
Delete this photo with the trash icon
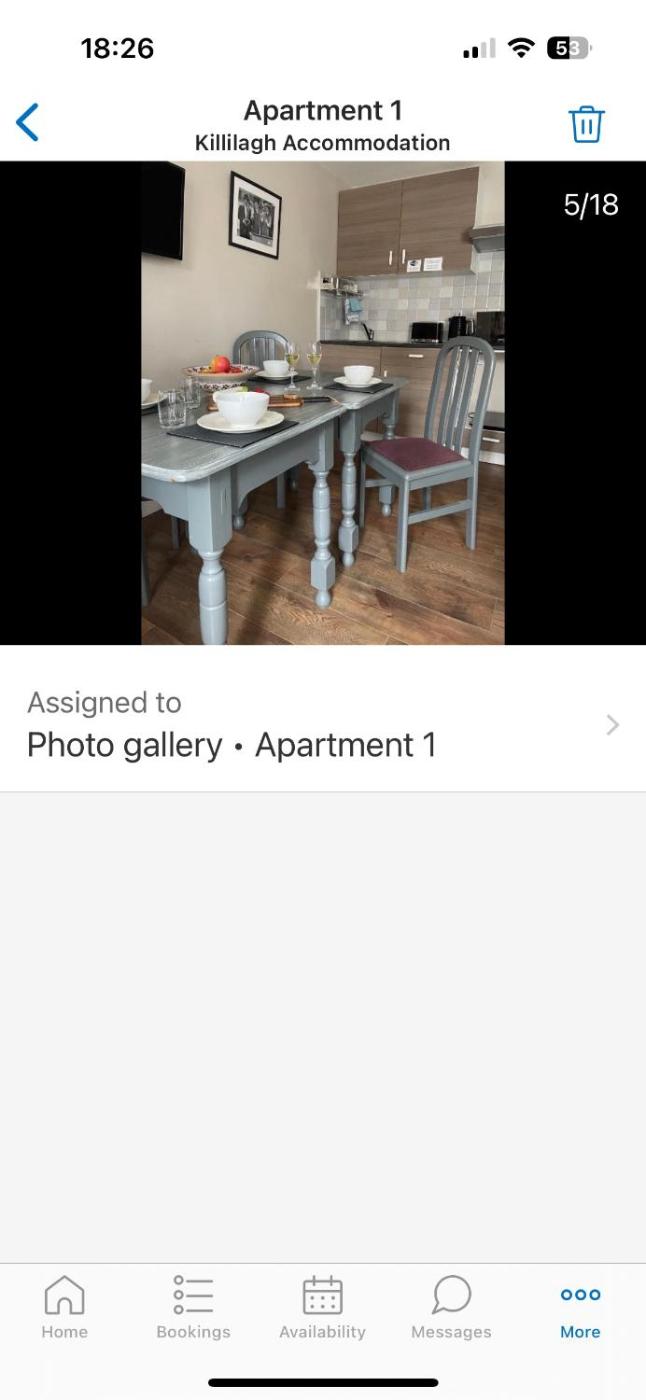click(586, 124)
